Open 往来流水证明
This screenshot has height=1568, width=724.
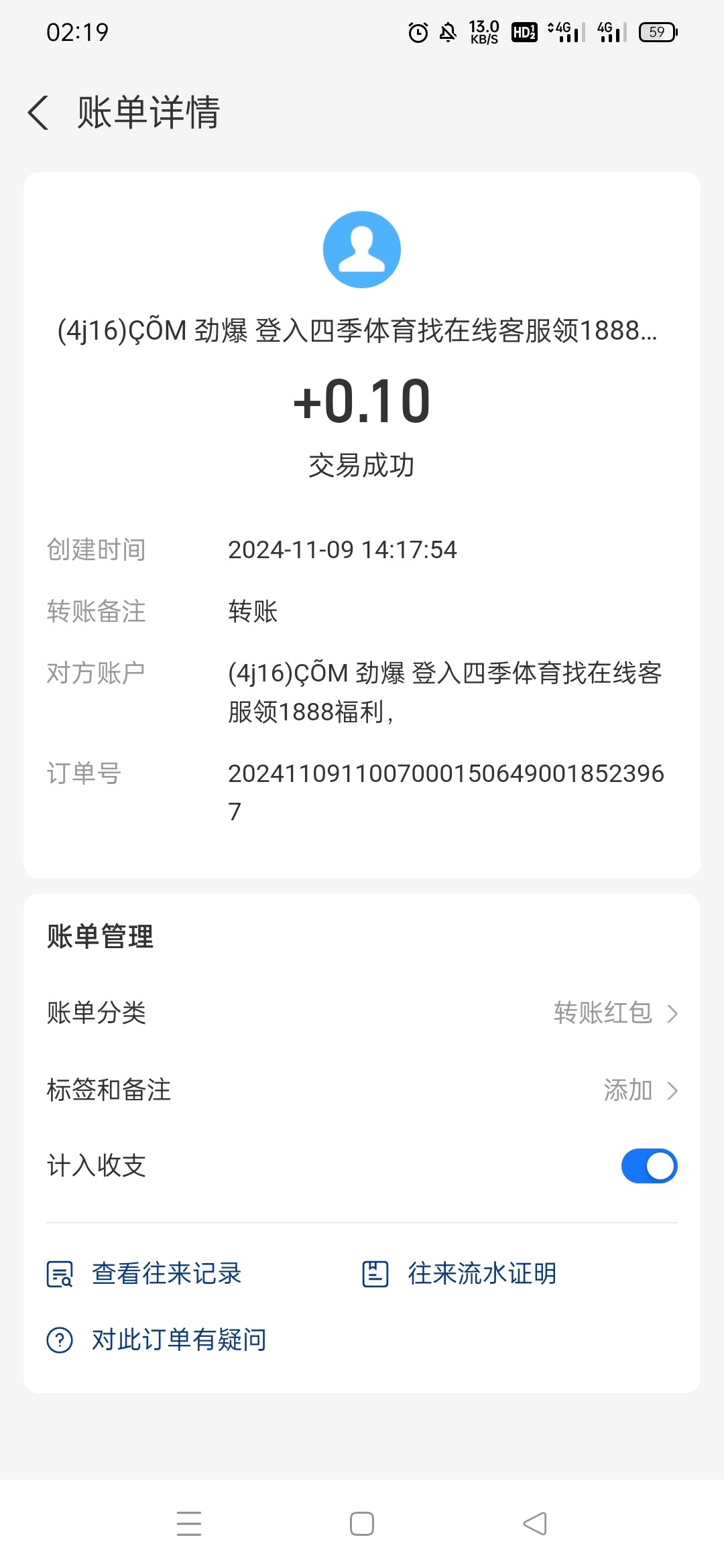pyautogui.click(x=459, y=1273)
